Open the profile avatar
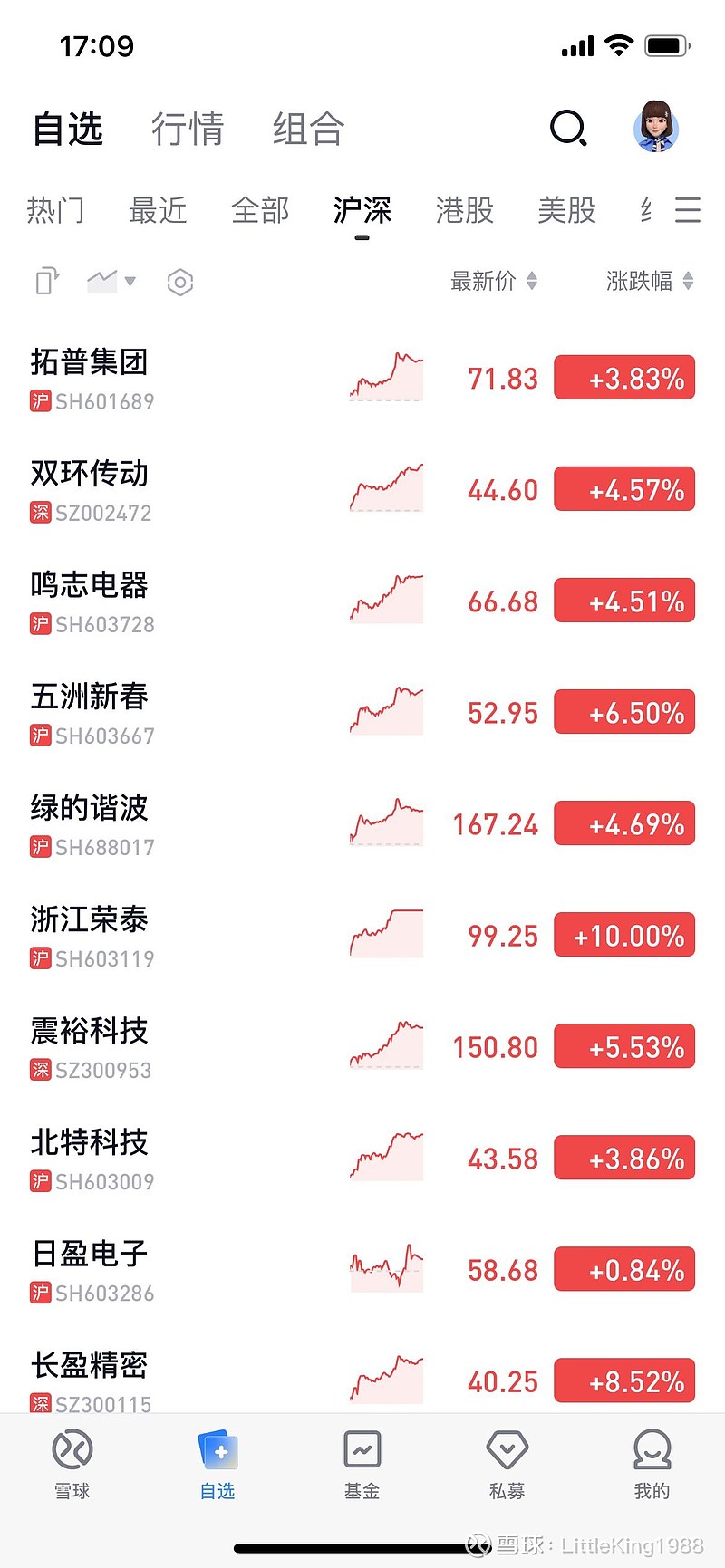Screen dimensions: 725x1568 click(x=655, y=127)
